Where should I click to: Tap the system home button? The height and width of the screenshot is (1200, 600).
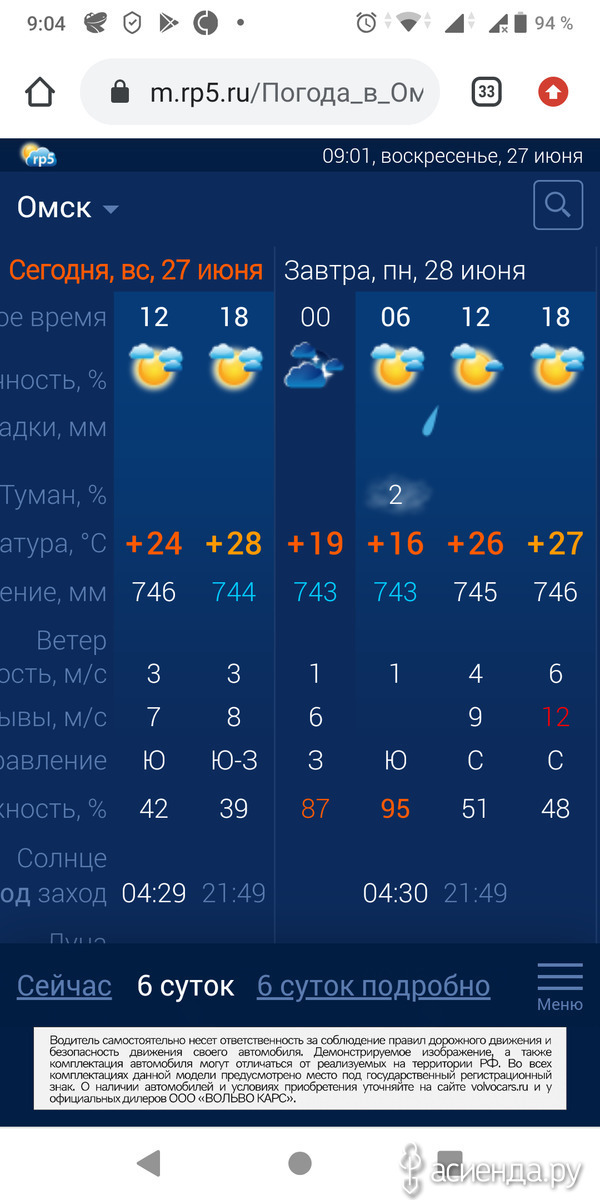pos(299,1162)
